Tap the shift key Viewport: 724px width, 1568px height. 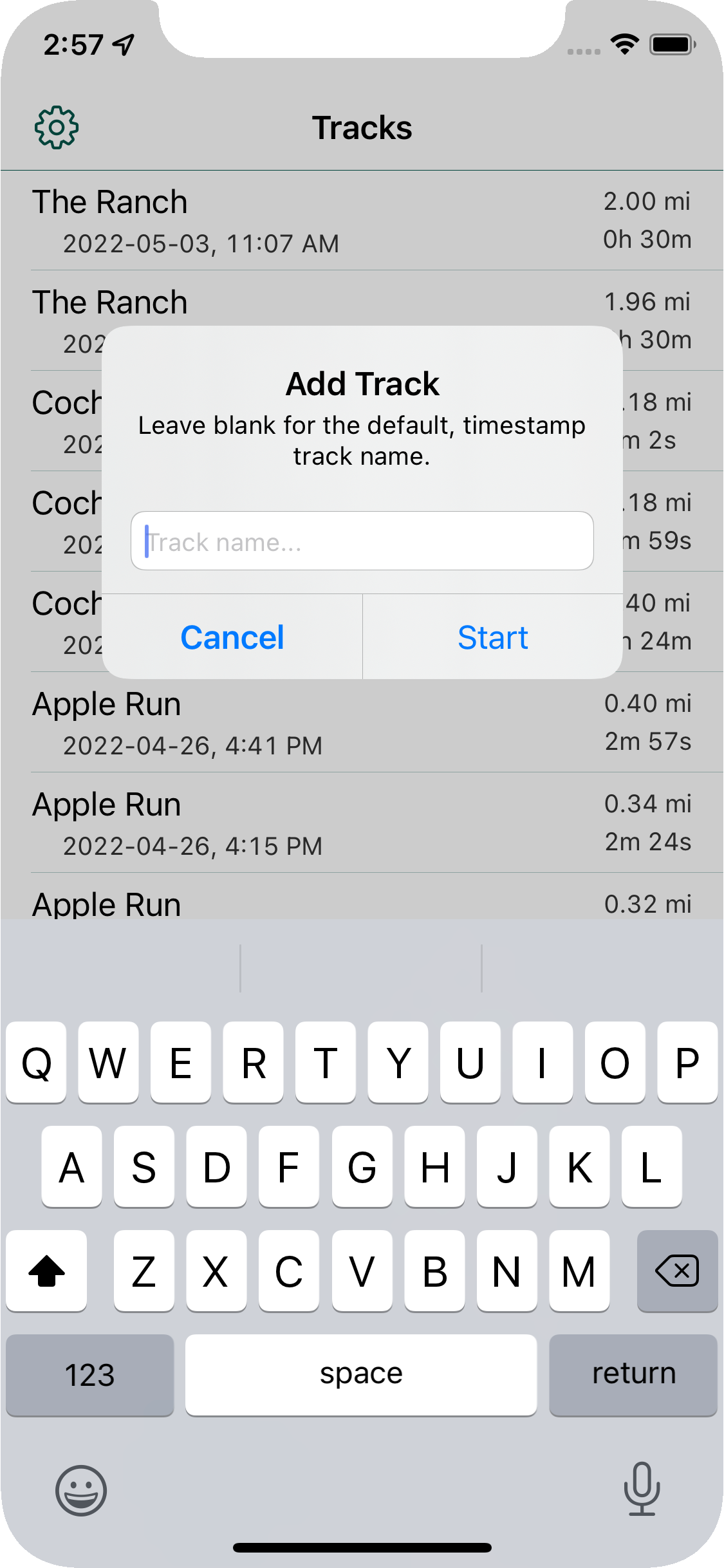coord(46,1271)
